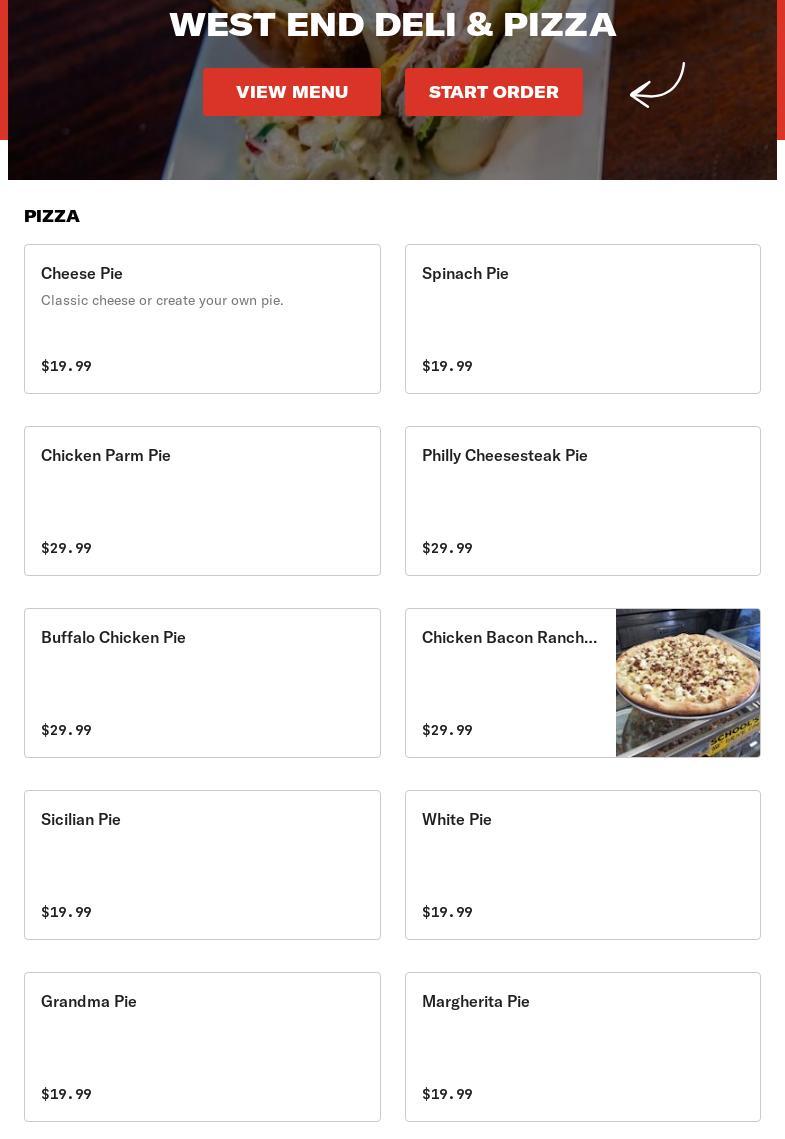
Task: Open Philly Cheesesteak Pie details
Action: click(582, 501)
